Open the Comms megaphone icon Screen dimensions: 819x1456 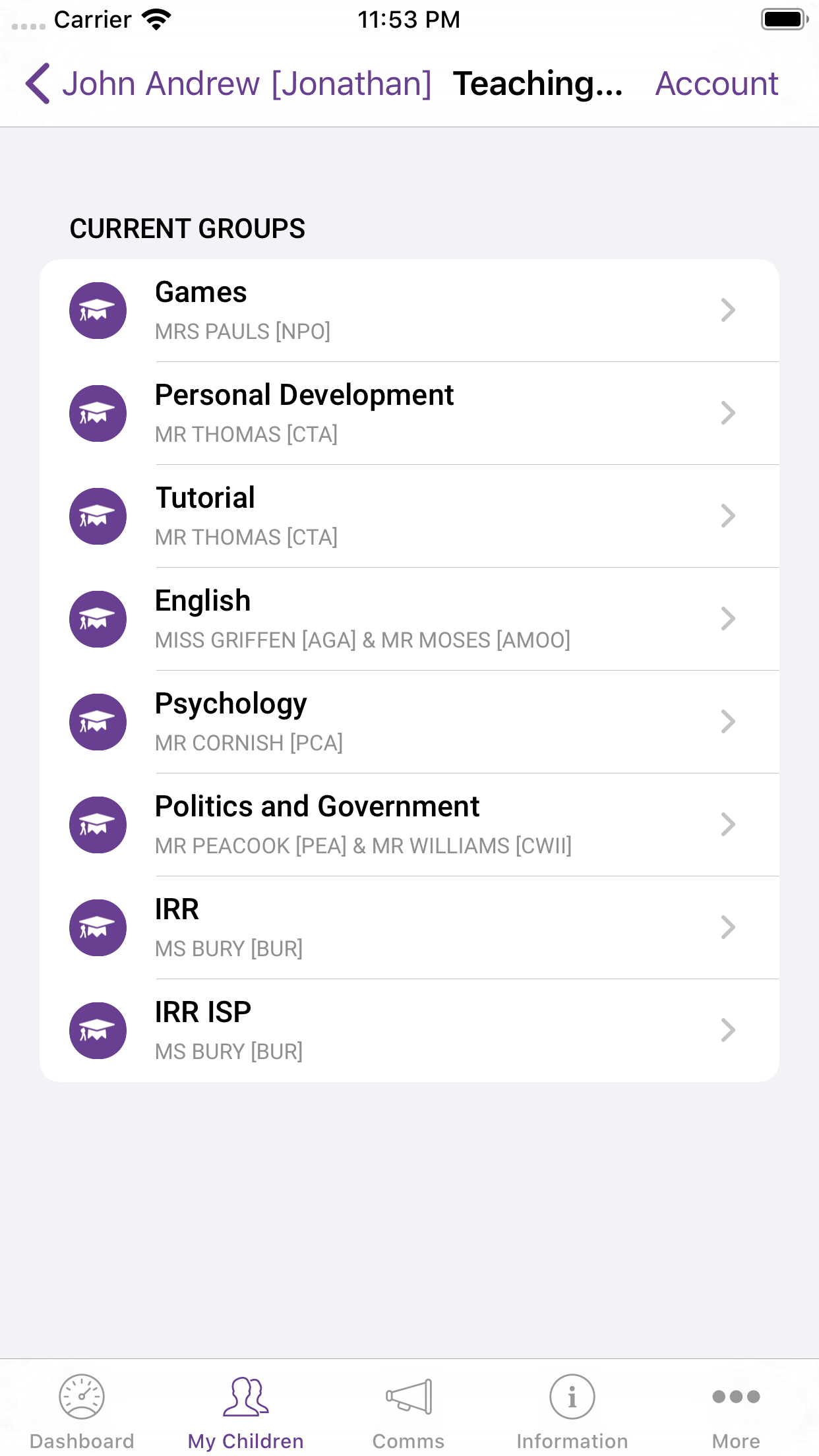click(409, 1396)
